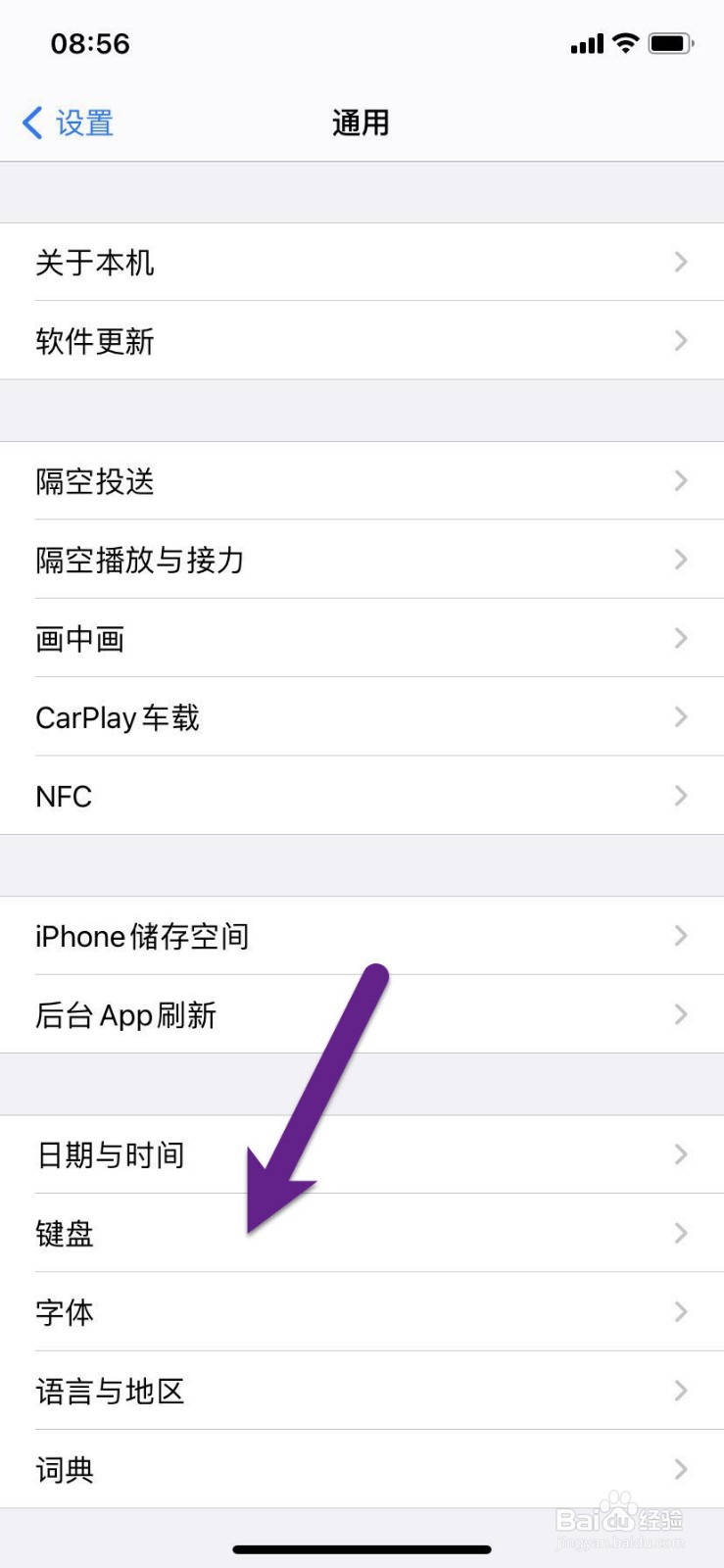
Task: Expand the chevron beside 键盘
Action: point(680,1233)
